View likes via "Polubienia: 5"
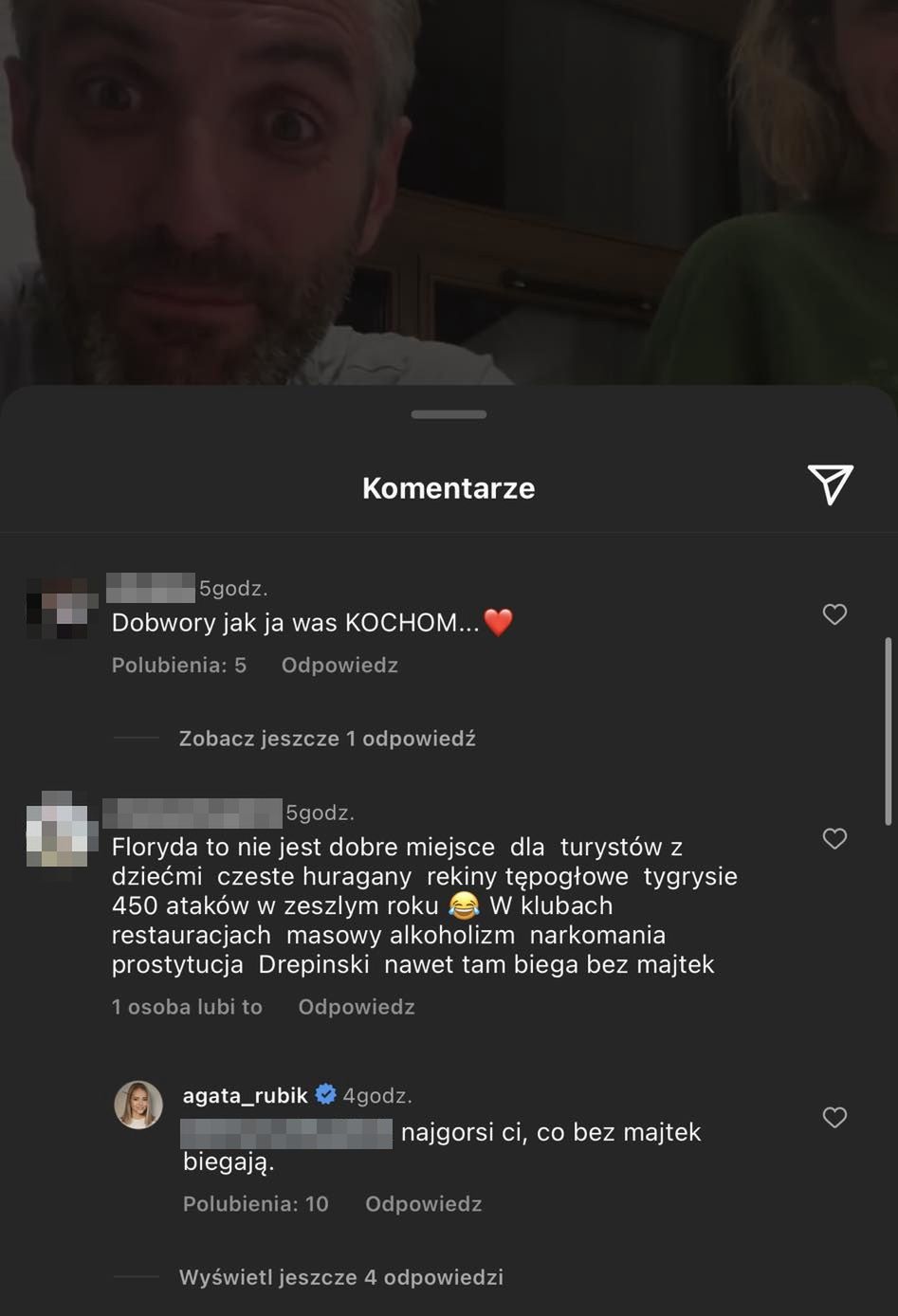898x1316 pixels. point(179,666)
